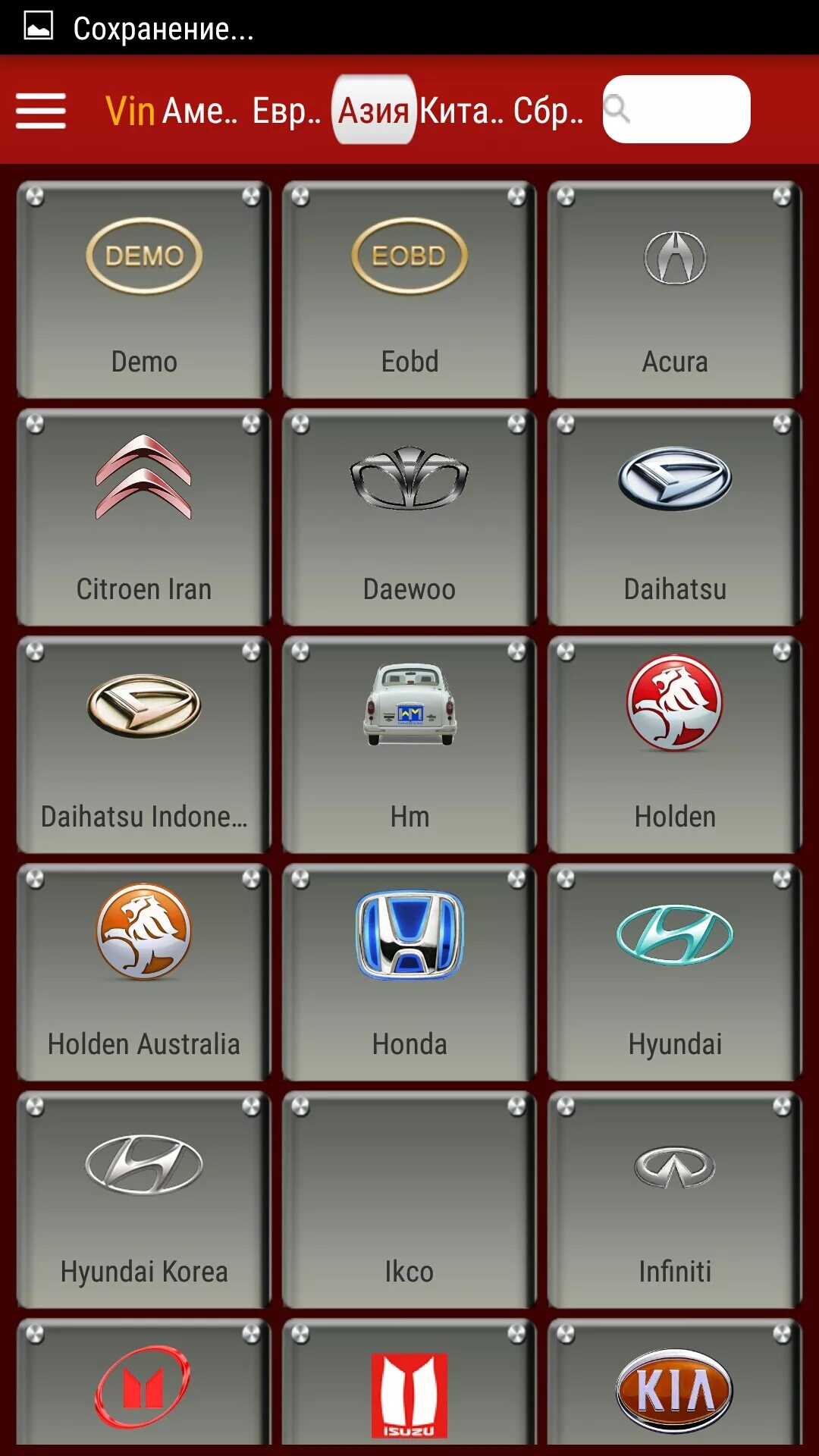
Task: Switch to the Сбр.. tab
Action: (x=548, y=111)
